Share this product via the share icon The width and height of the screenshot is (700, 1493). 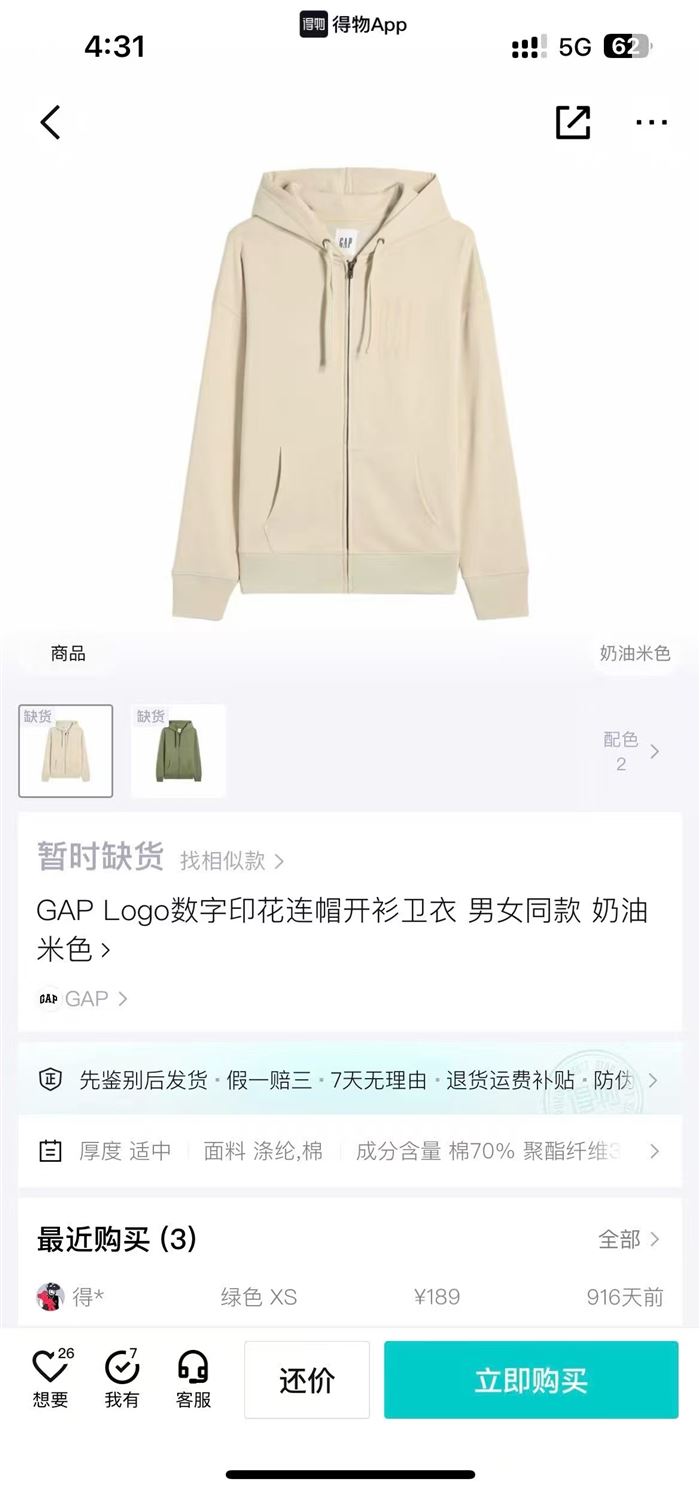click(x=573, y=122)
